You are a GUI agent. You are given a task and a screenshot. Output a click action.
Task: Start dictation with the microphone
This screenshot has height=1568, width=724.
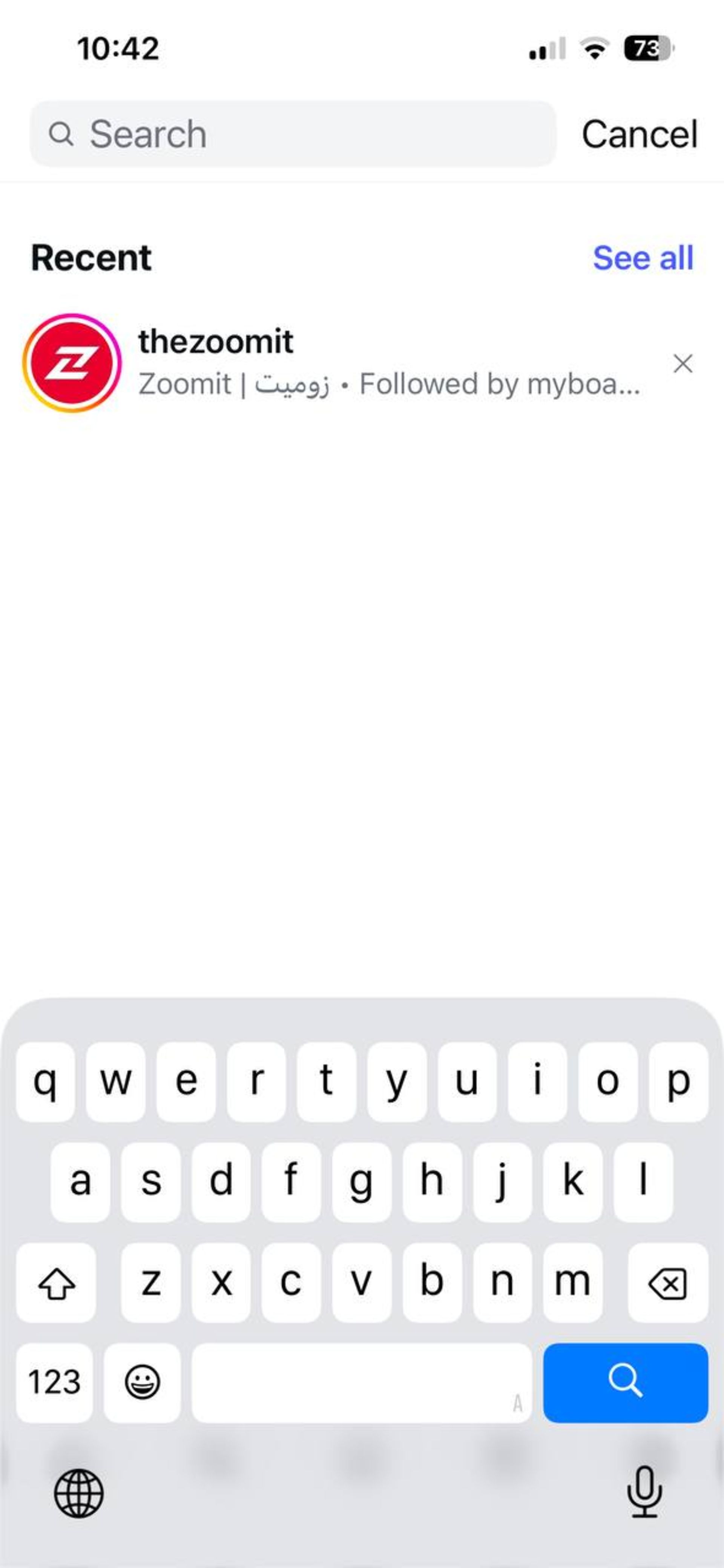[644, 1493]
